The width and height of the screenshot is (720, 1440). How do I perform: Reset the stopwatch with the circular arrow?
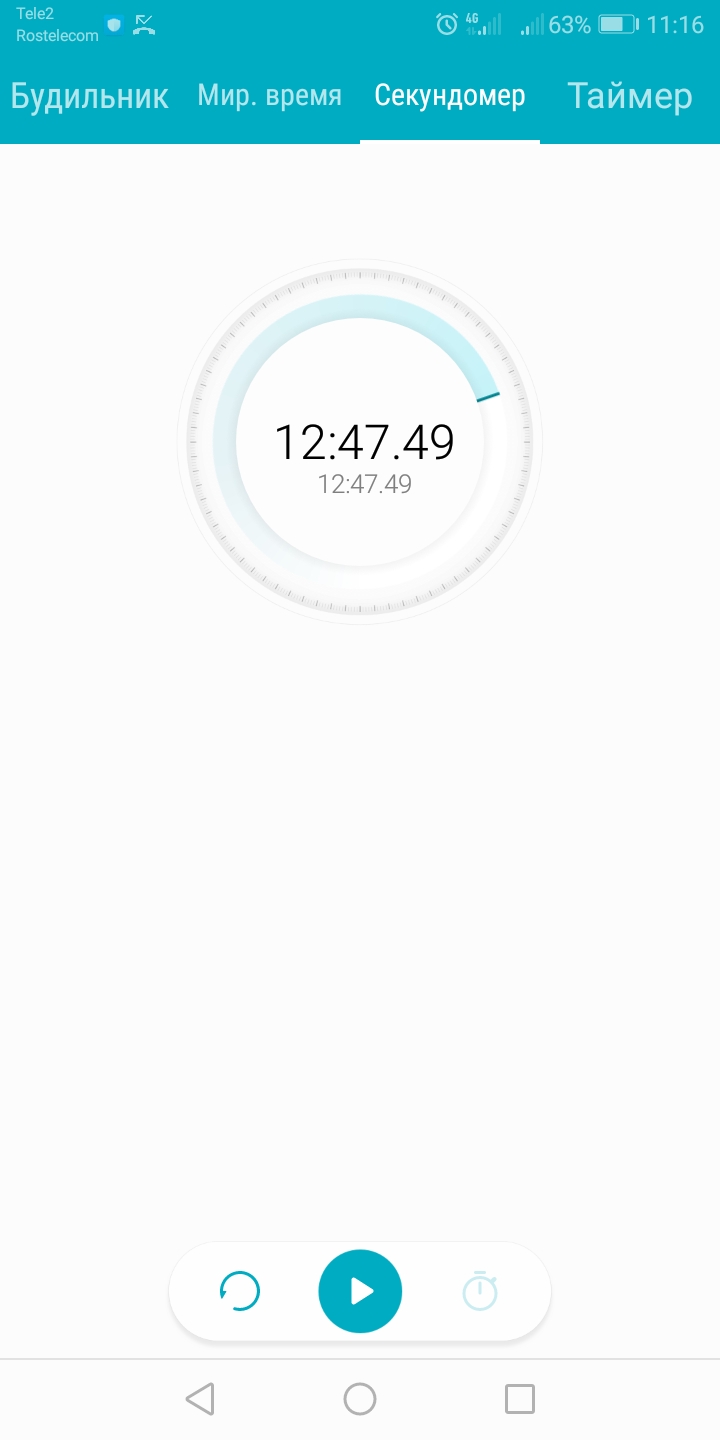240,1291
